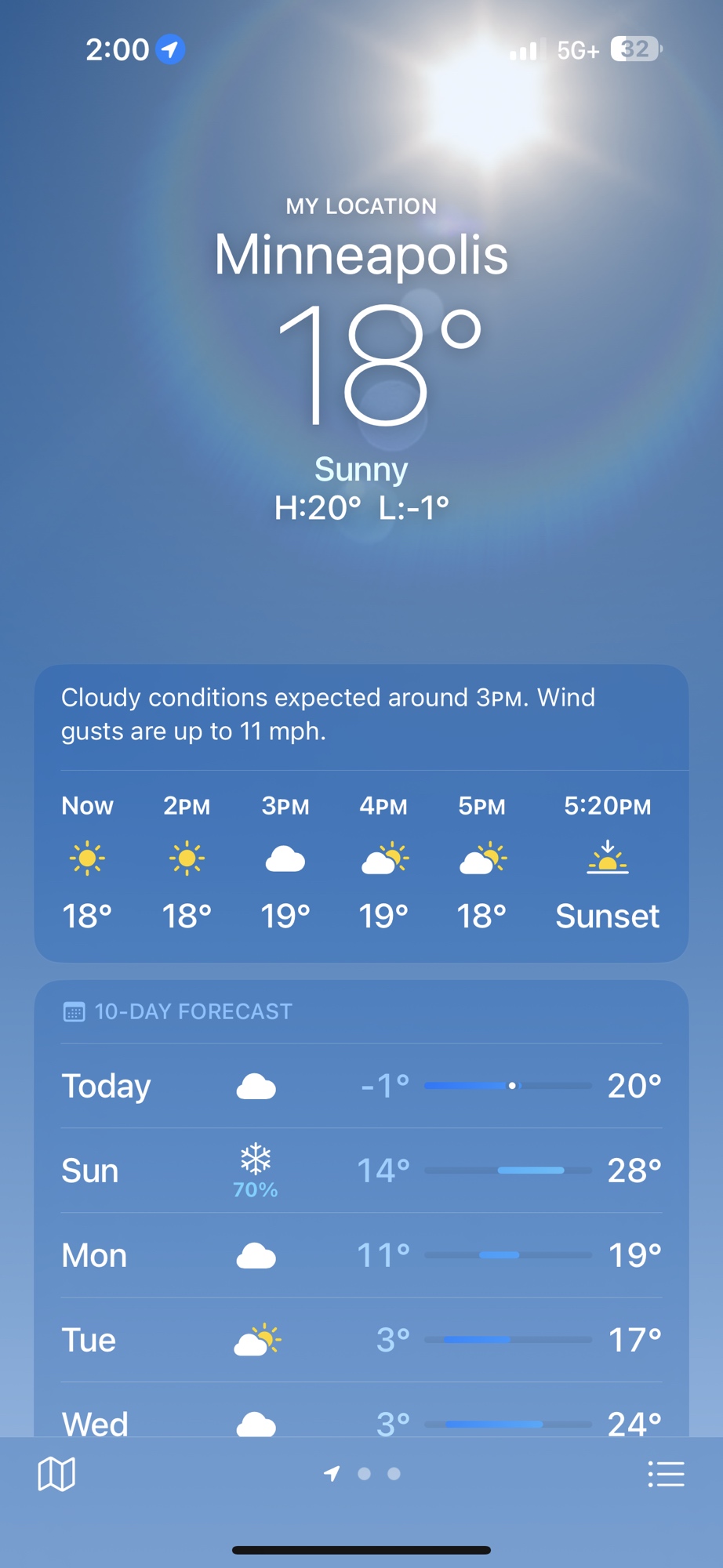723x1568 pixels.
Task: Tap the 10-Day Forecast header
Action: click(193, 1011)
